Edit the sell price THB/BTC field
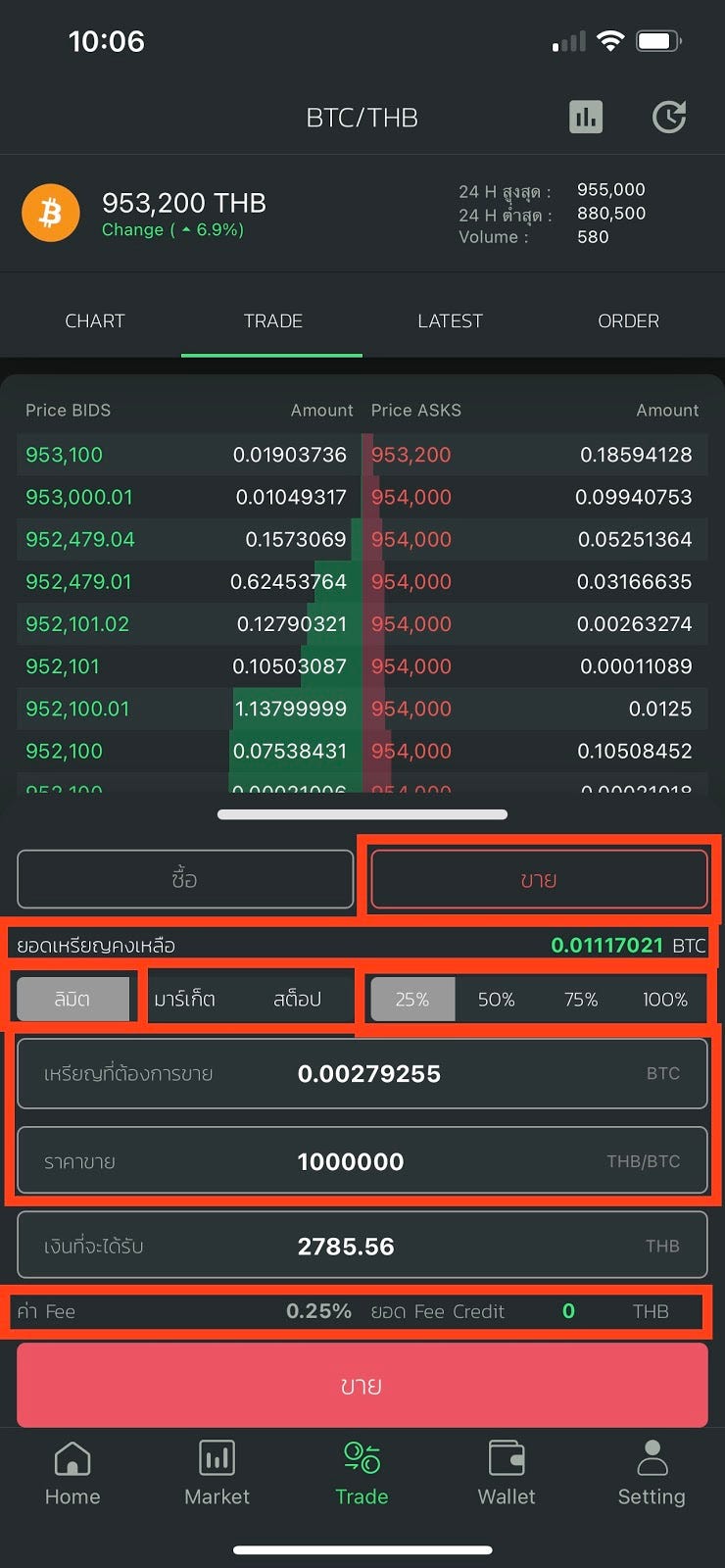The width and height of the screenshot is (725, 1568). coord(362,1161)
